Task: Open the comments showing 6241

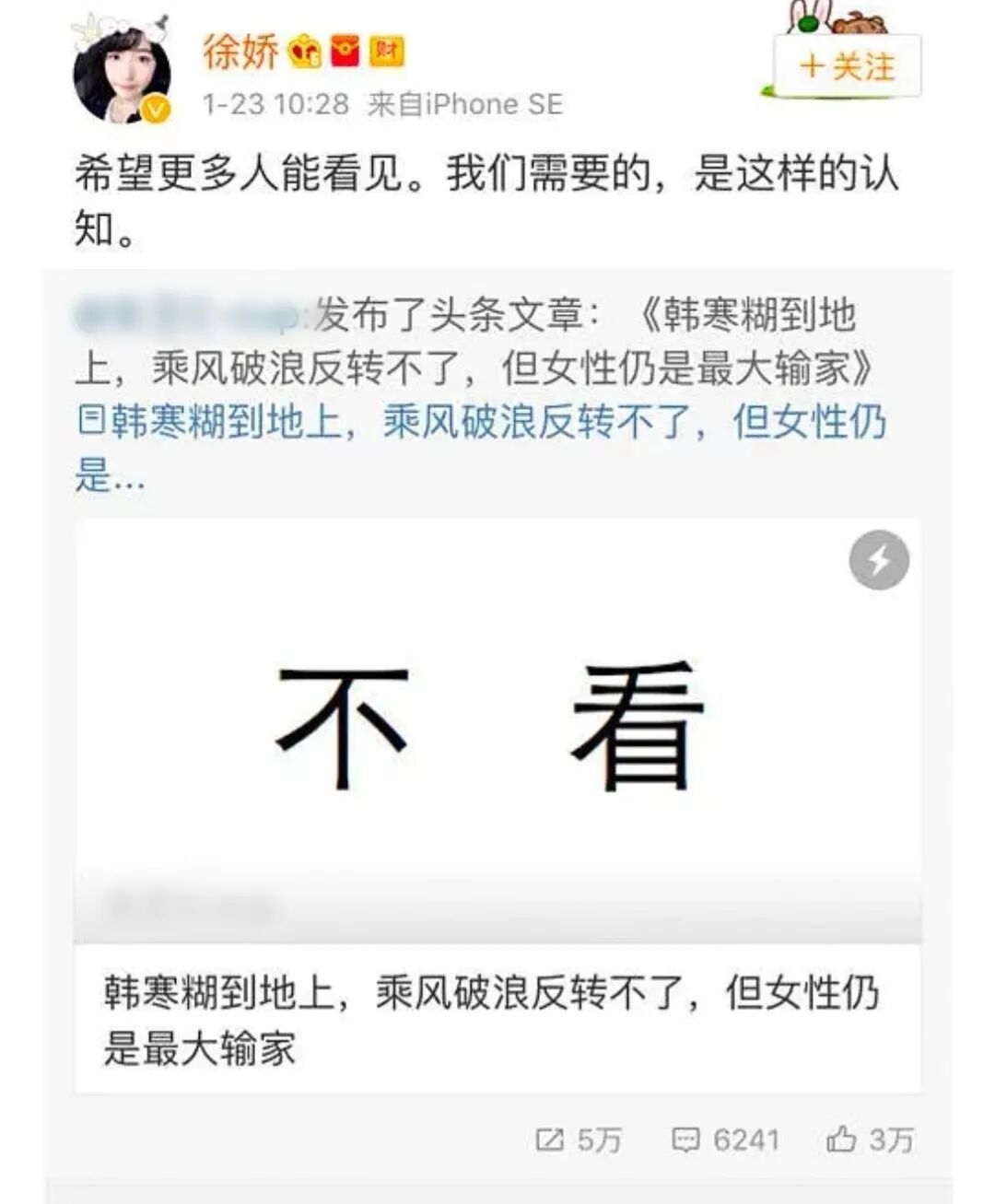Action: click(x=725, y=1140)
